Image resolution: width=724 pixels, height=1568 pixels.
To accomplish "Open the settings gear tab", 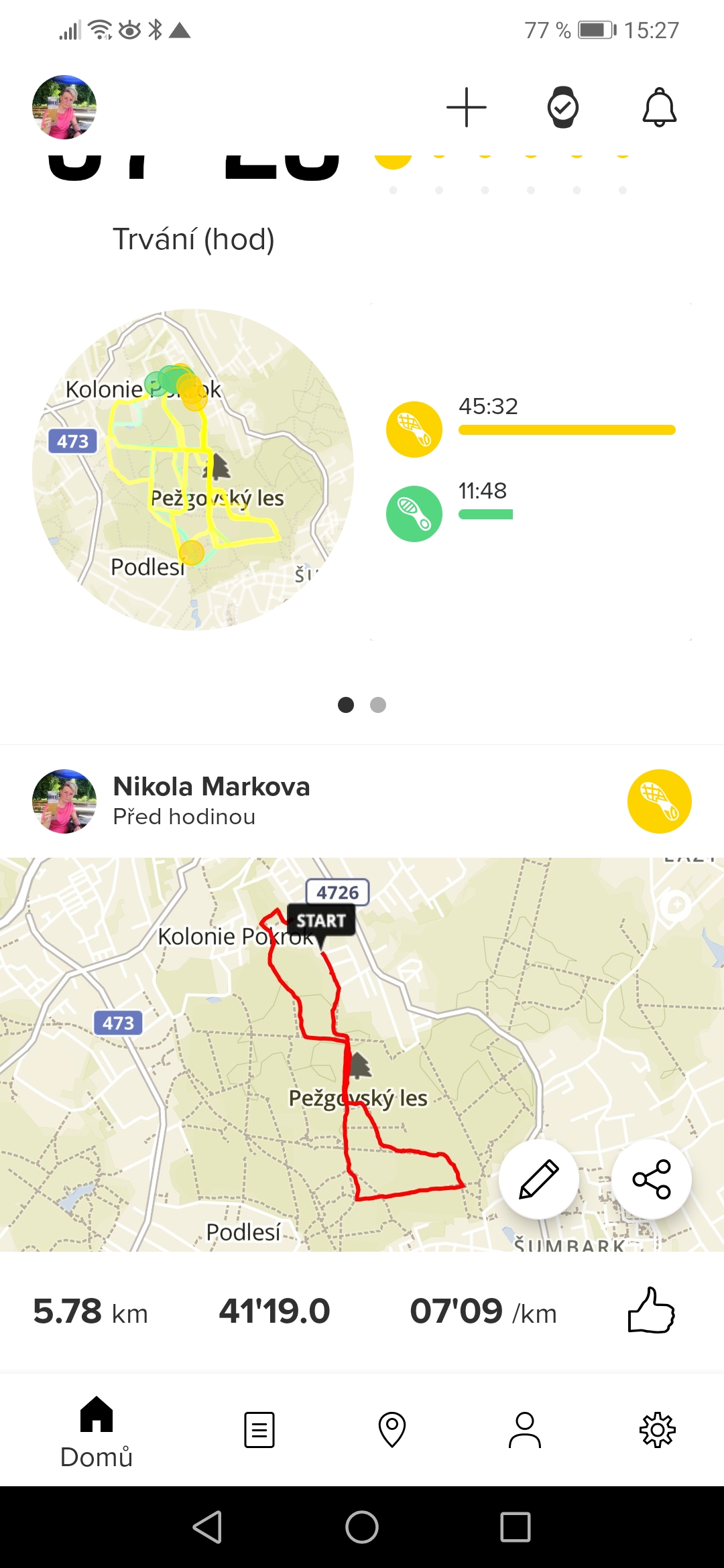I will 658,1430.
